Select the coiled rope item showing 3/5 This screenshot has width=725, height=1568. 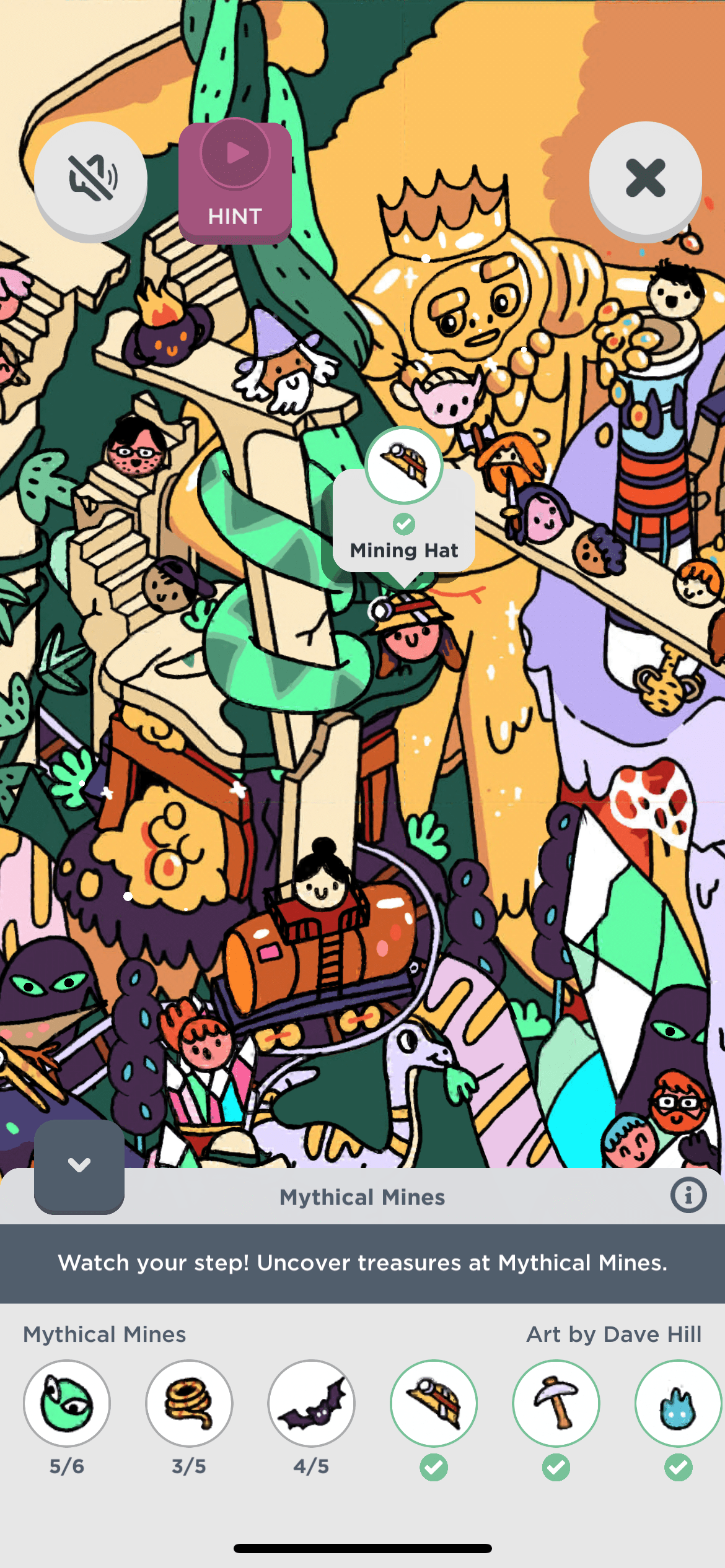189,1403
